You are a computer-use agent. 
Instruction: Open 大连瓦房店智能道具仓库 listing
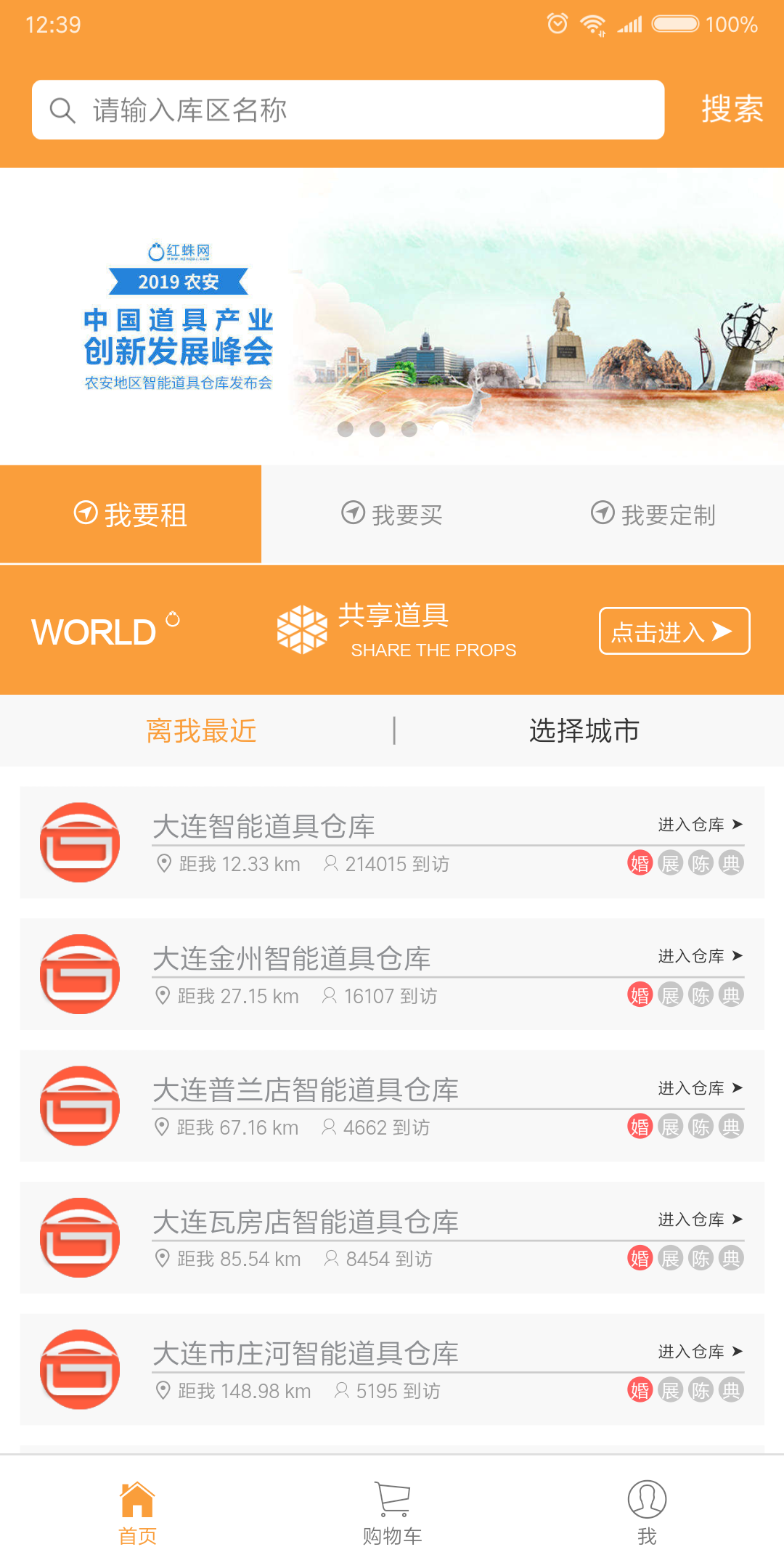(305, 1222)
